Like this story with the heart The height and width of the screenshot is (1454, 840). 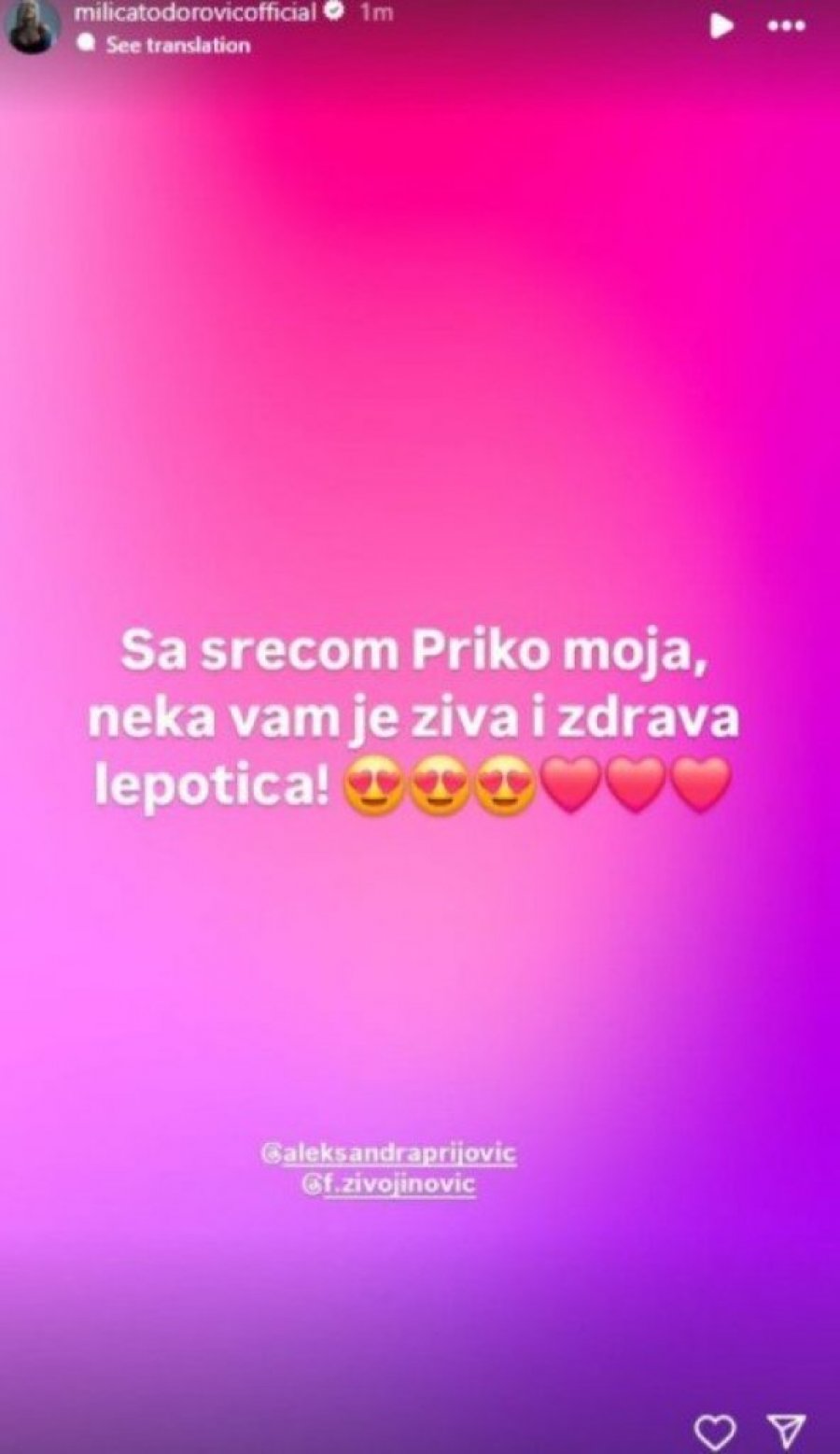[x=715, y=1431]
